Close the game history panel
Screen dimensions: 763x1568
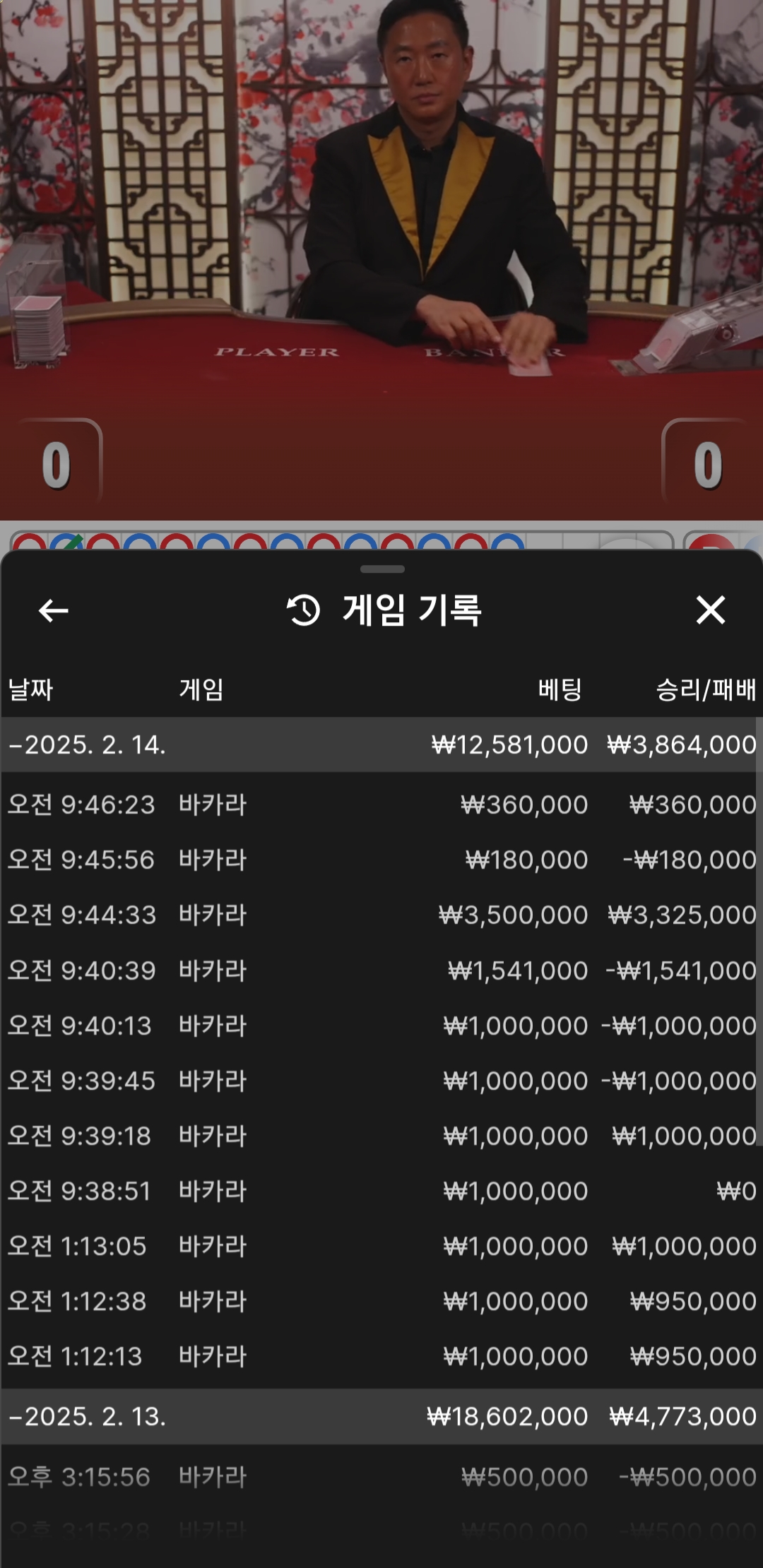point(710,610)
